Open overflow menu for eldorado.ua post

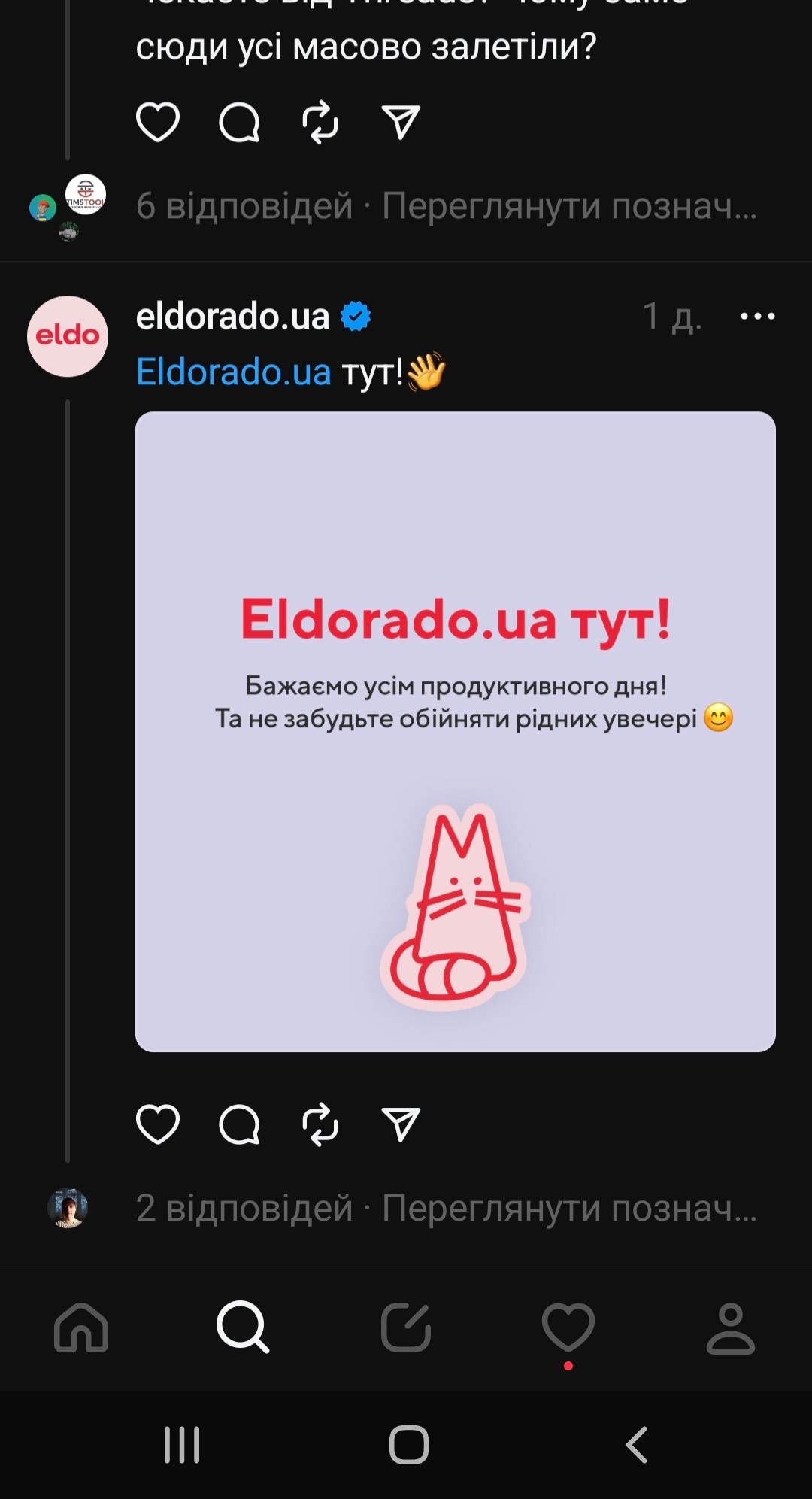757,317
